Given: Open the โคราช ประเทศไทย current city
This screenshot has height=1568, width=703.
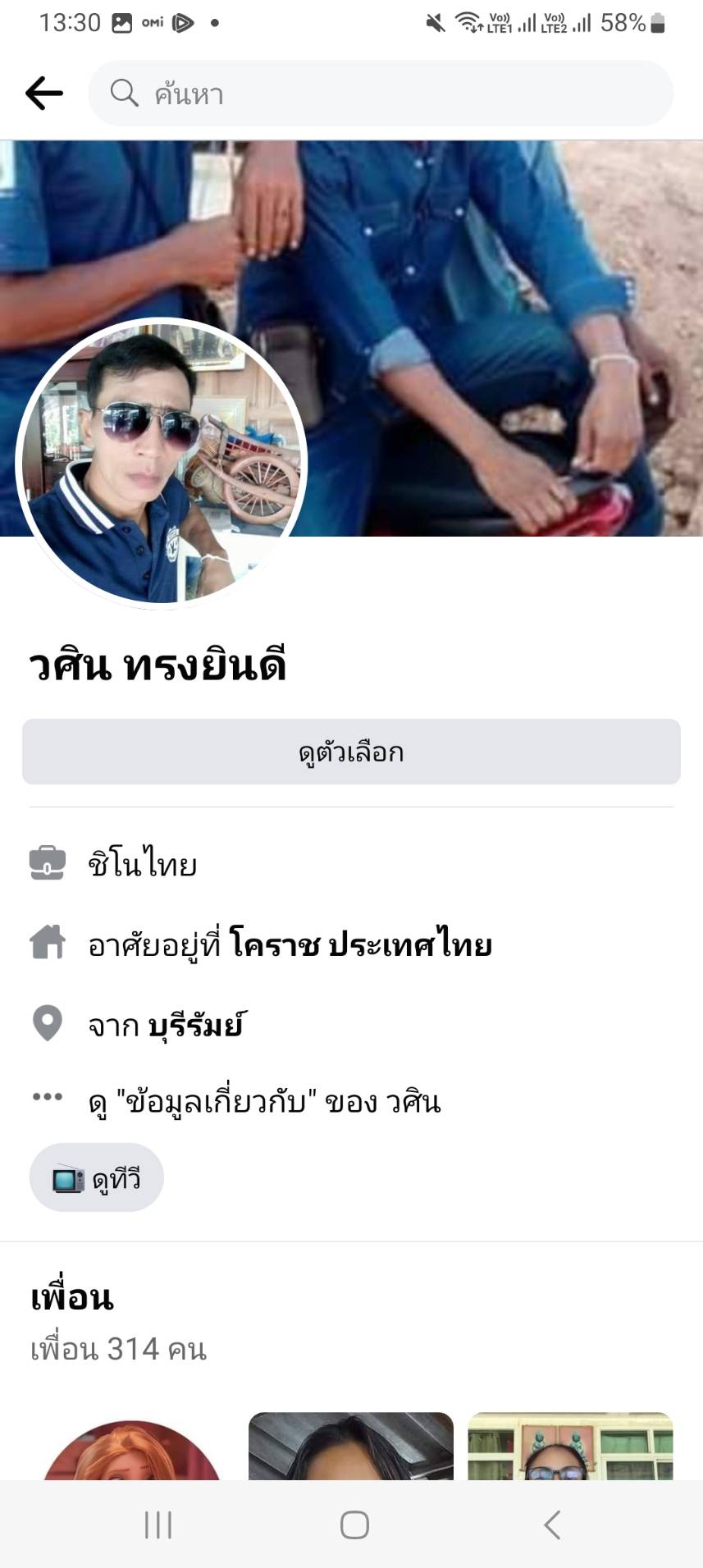Looking at the screenshot, I should click(x=360, y=944).
